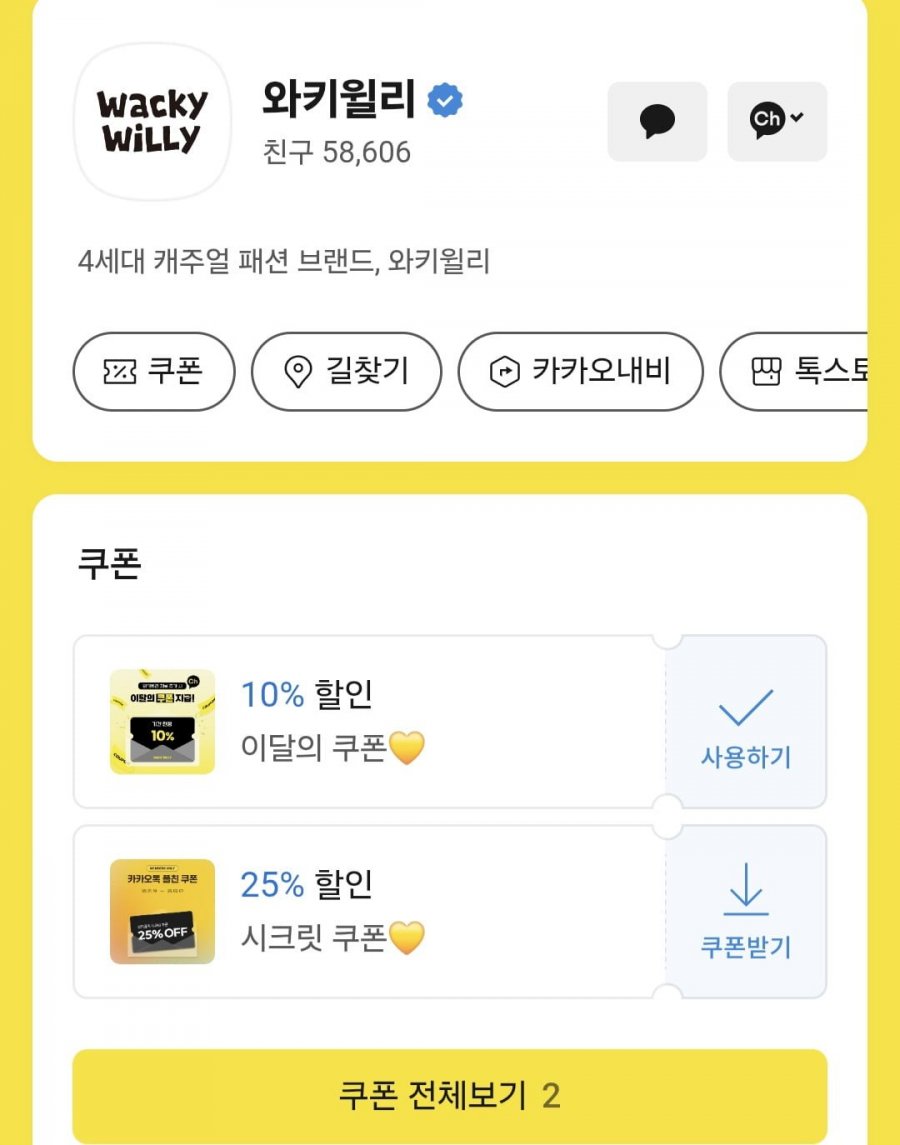Tap the 쿠폰 chip

(x=154, y=372)
